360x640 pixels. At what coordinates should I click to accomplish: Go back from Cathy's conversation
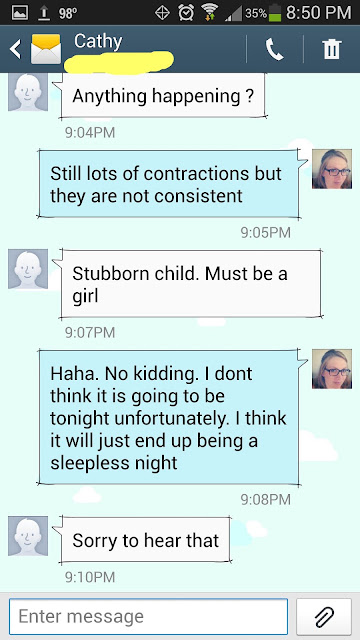pyautogui.click(x=15, y=50)
